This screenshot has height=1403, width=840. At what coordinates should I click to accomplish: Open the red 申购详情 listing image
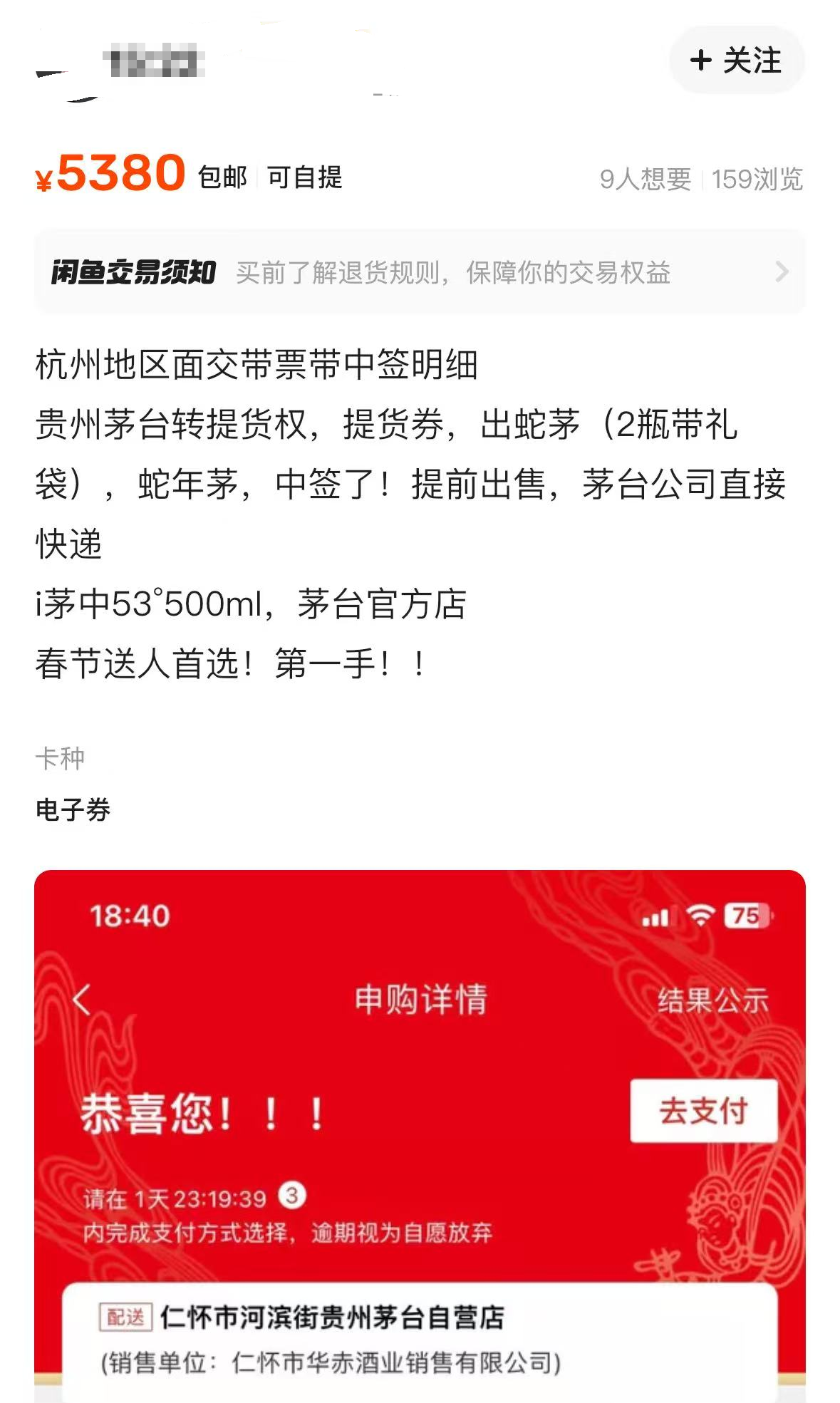[419, 1133]
